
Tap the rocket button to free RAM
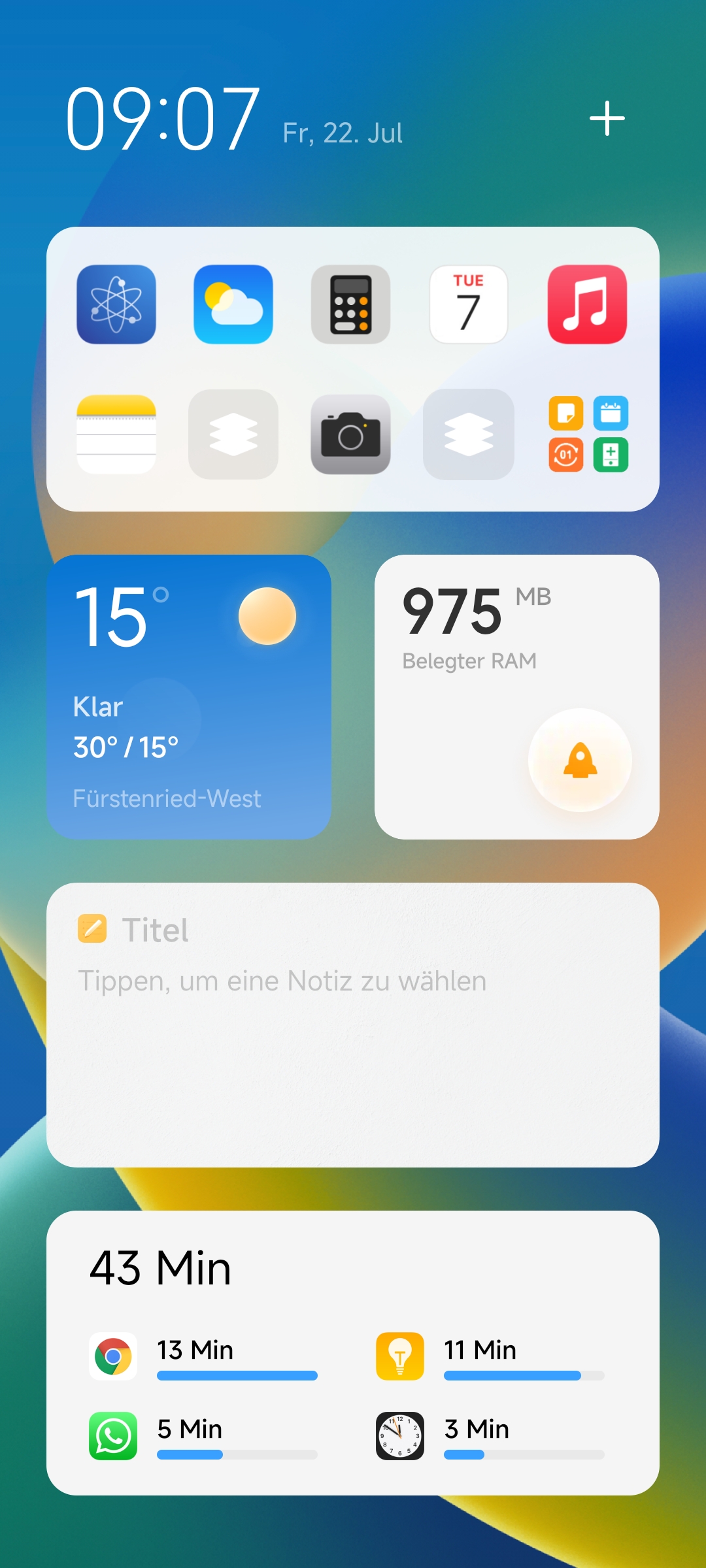point(580,760)
